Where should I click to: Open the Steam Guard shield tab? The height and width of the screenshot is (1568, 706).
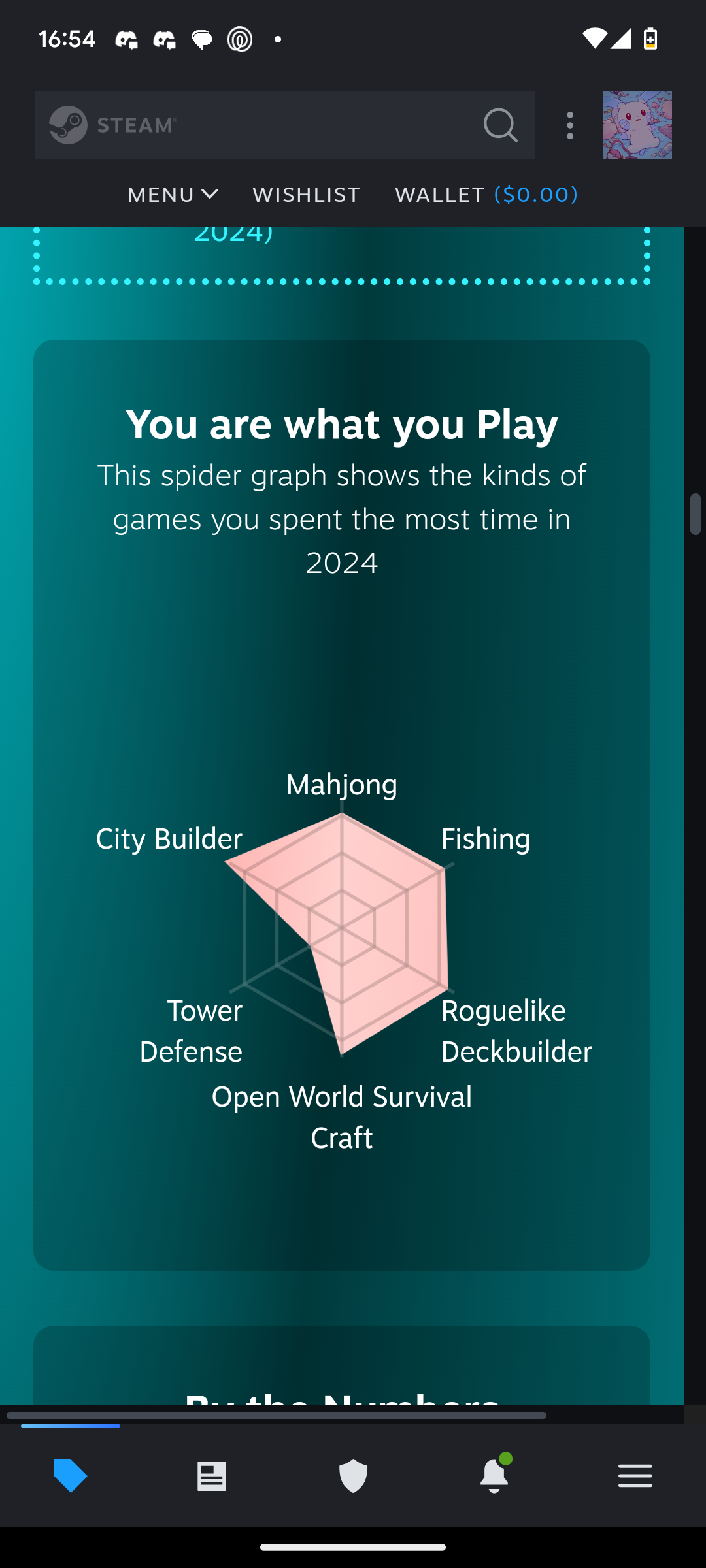coord(353,1475)
